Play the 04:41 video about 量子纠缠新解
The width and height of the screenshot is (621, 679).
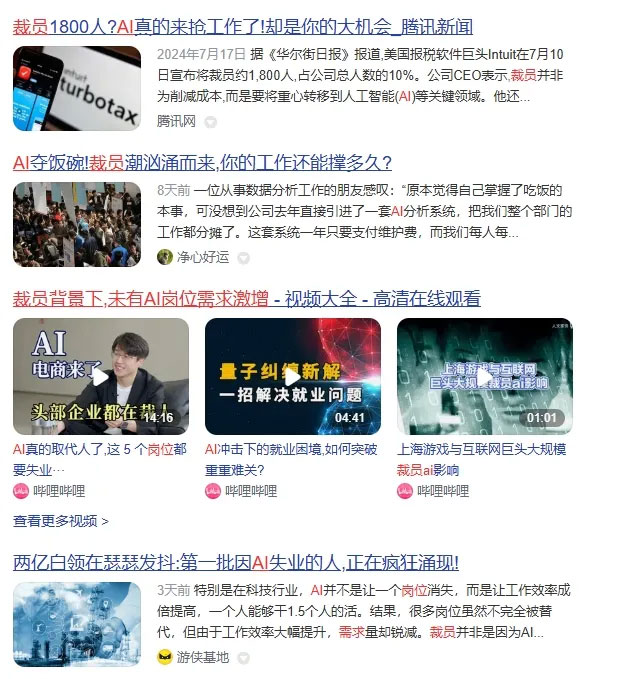click(292, 376)
